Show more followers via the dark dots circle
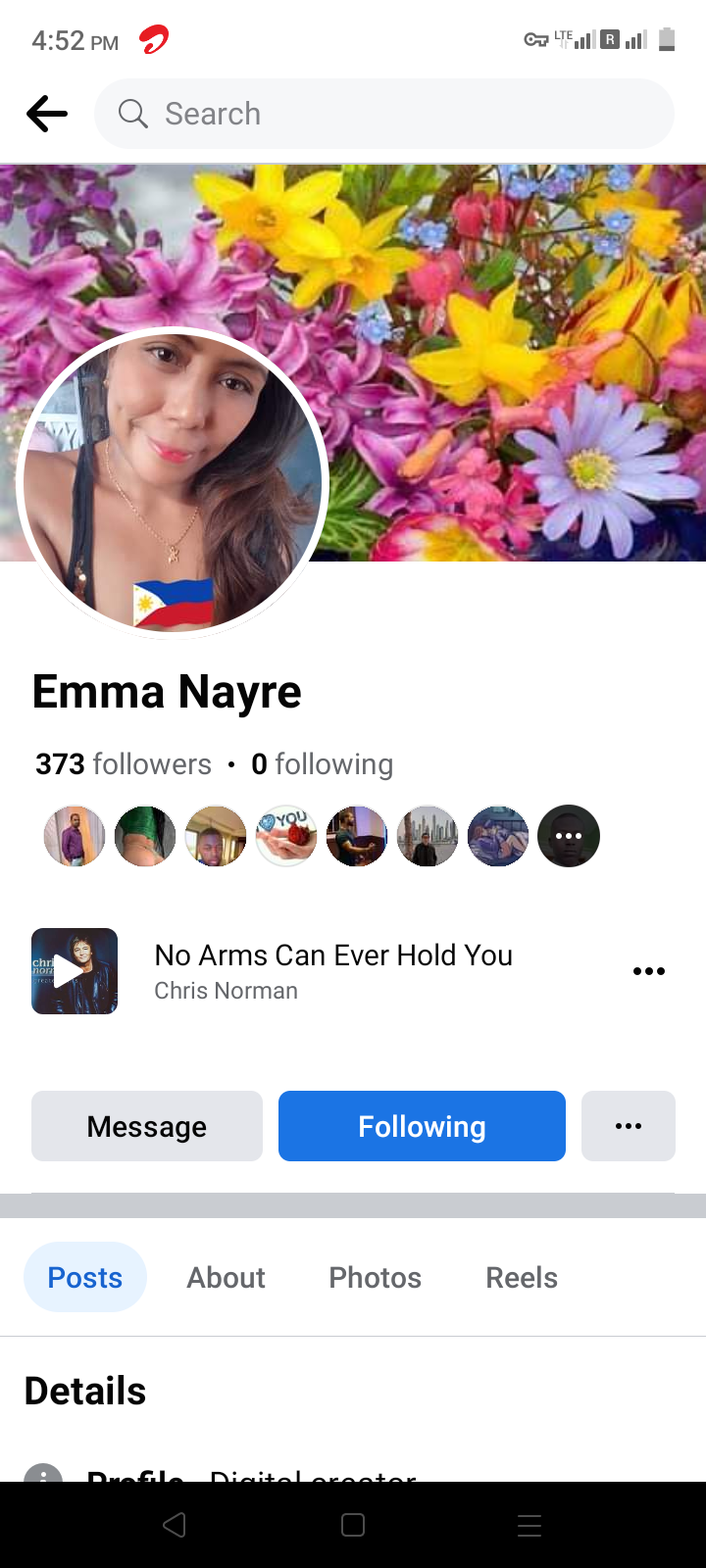This screenshot has width=706, height=1568. click(569, 836)
